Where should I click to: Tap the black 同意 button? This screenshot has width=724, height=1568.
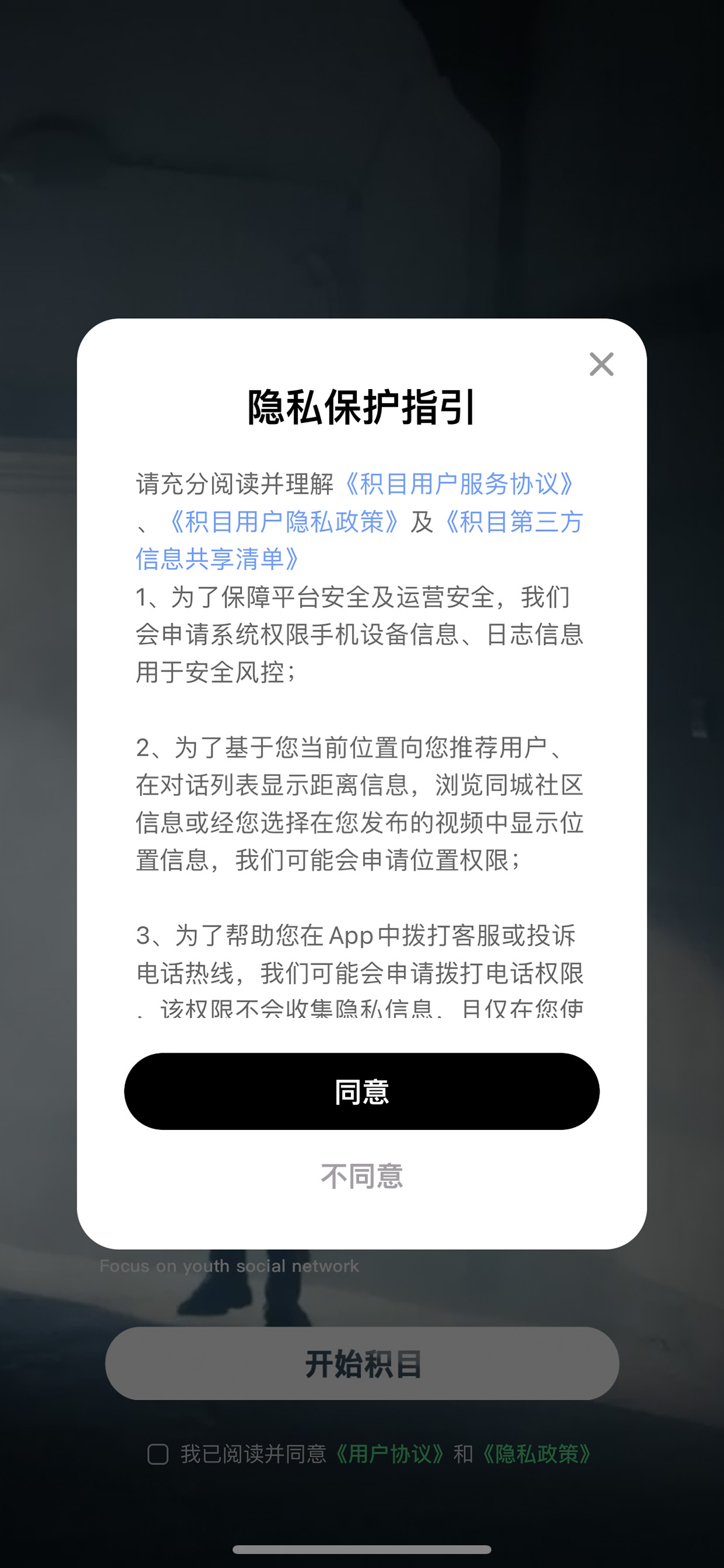pyautogui.click(x=362, y=1091)
